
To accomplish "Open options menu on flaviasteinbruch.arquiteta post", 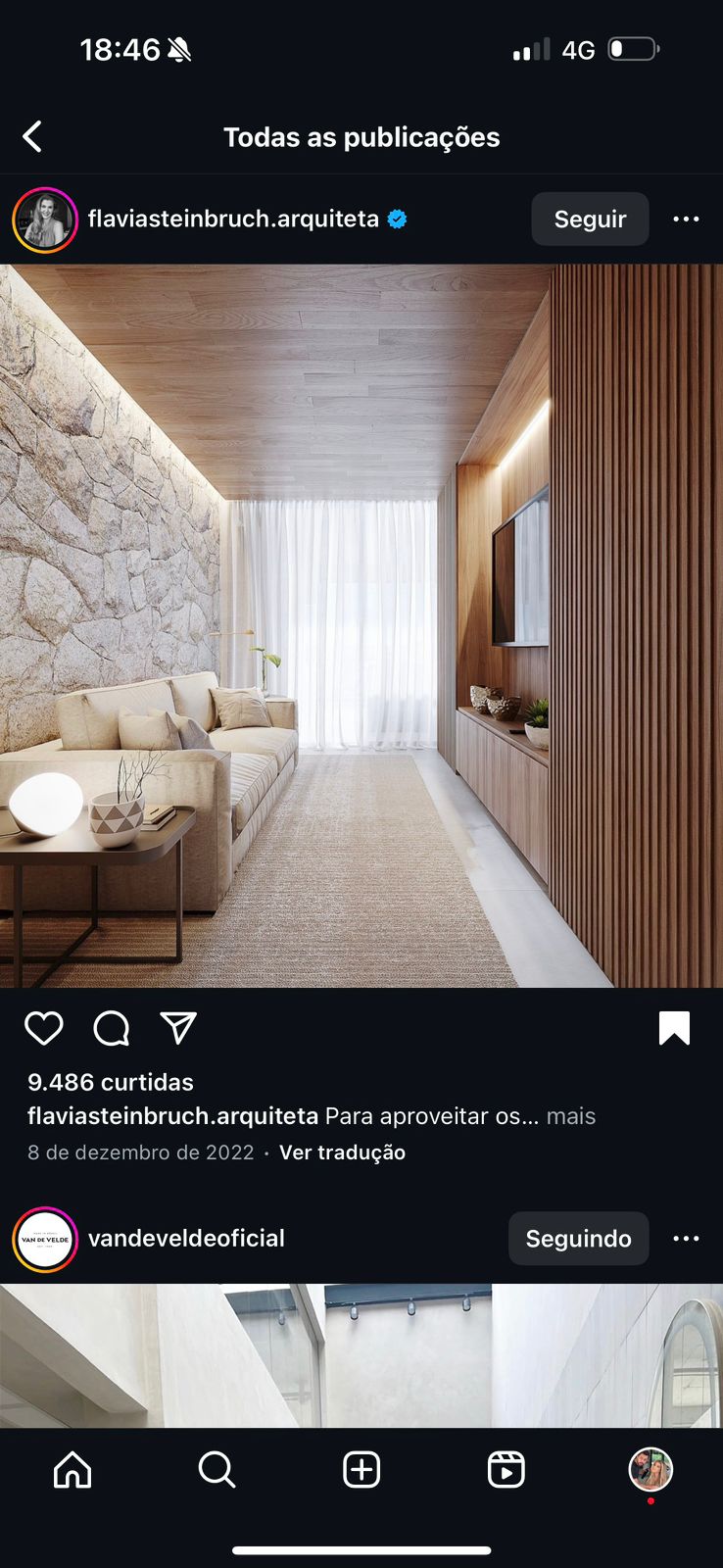I will 686,220.
